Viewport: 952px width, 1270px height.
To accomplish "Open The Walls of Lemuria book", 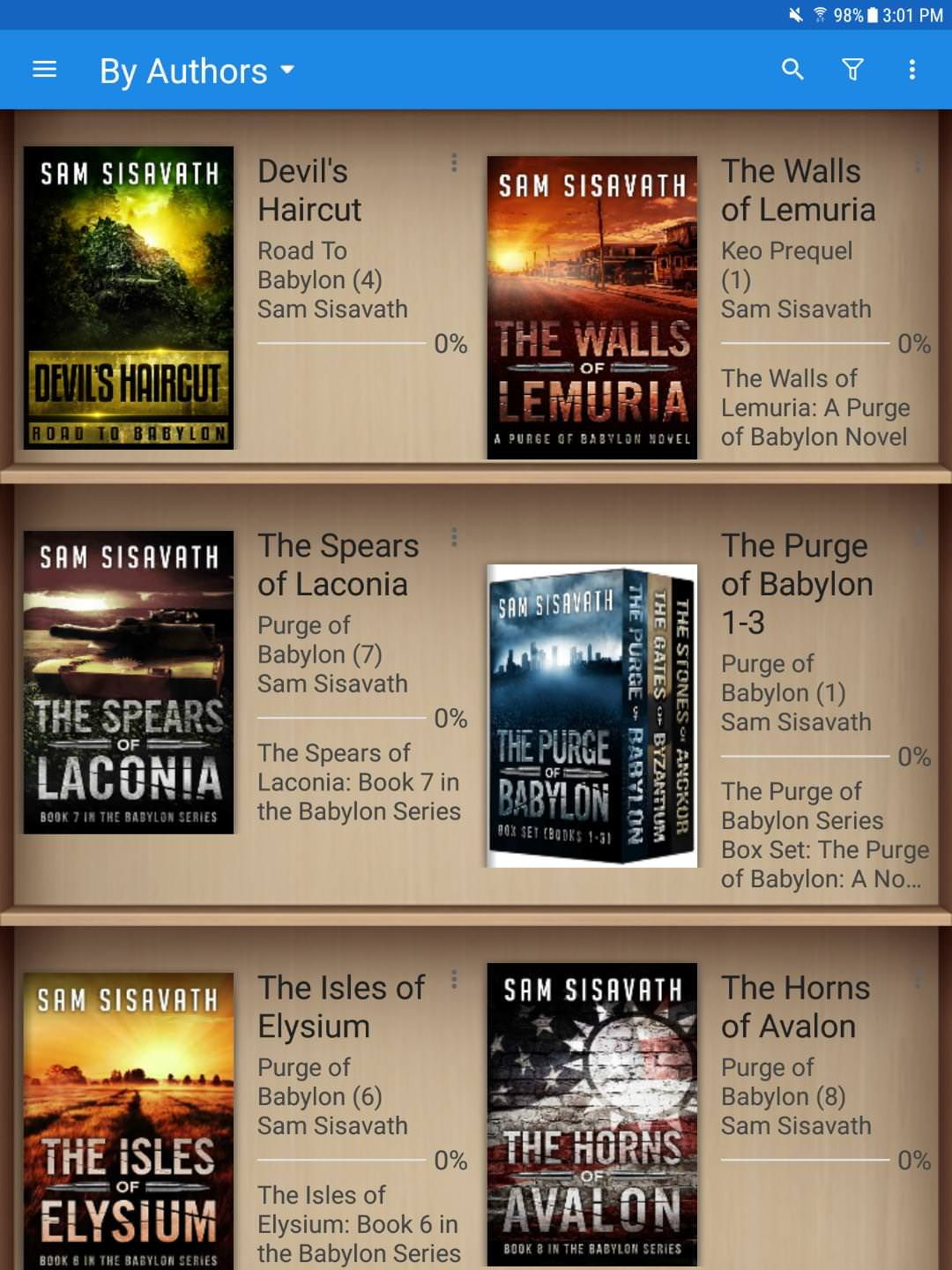I will tap(591, 307).
